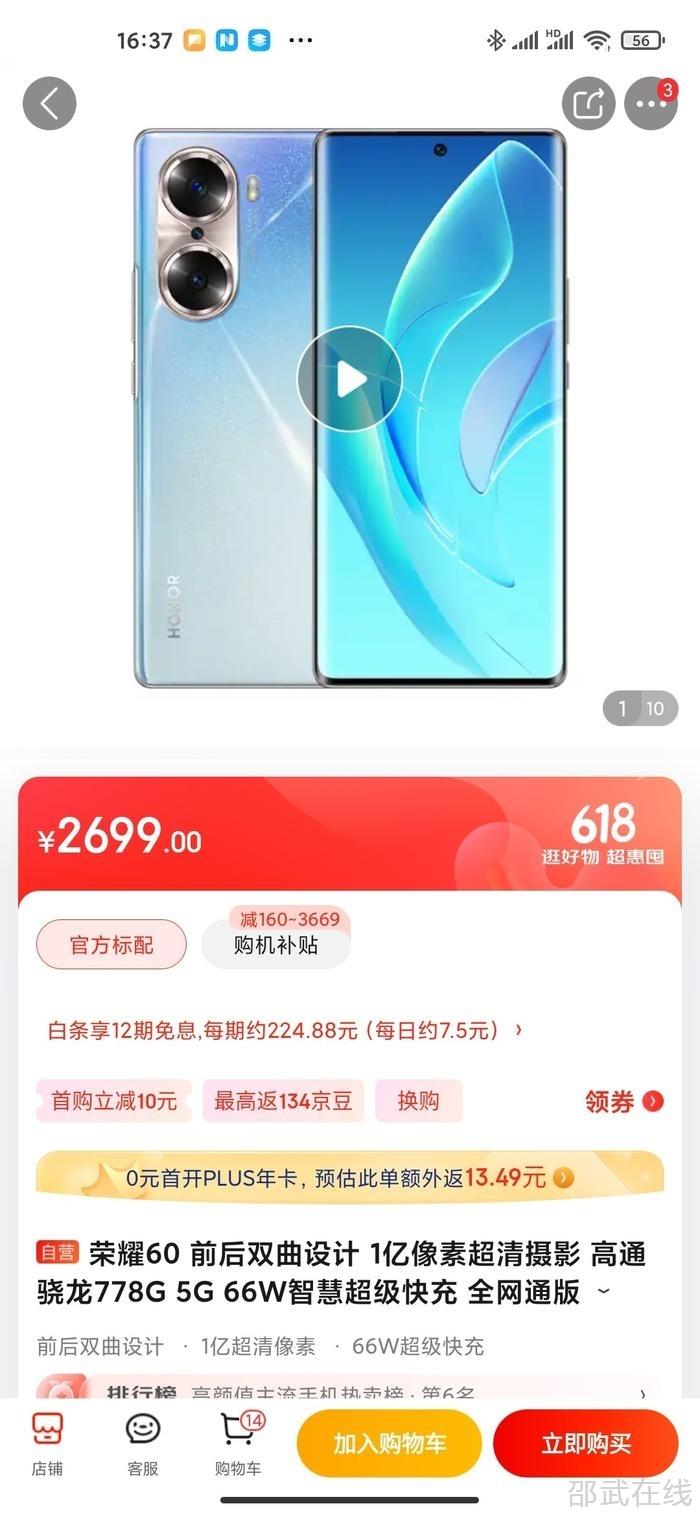Go back using the arrow icon

pos(49,103)
